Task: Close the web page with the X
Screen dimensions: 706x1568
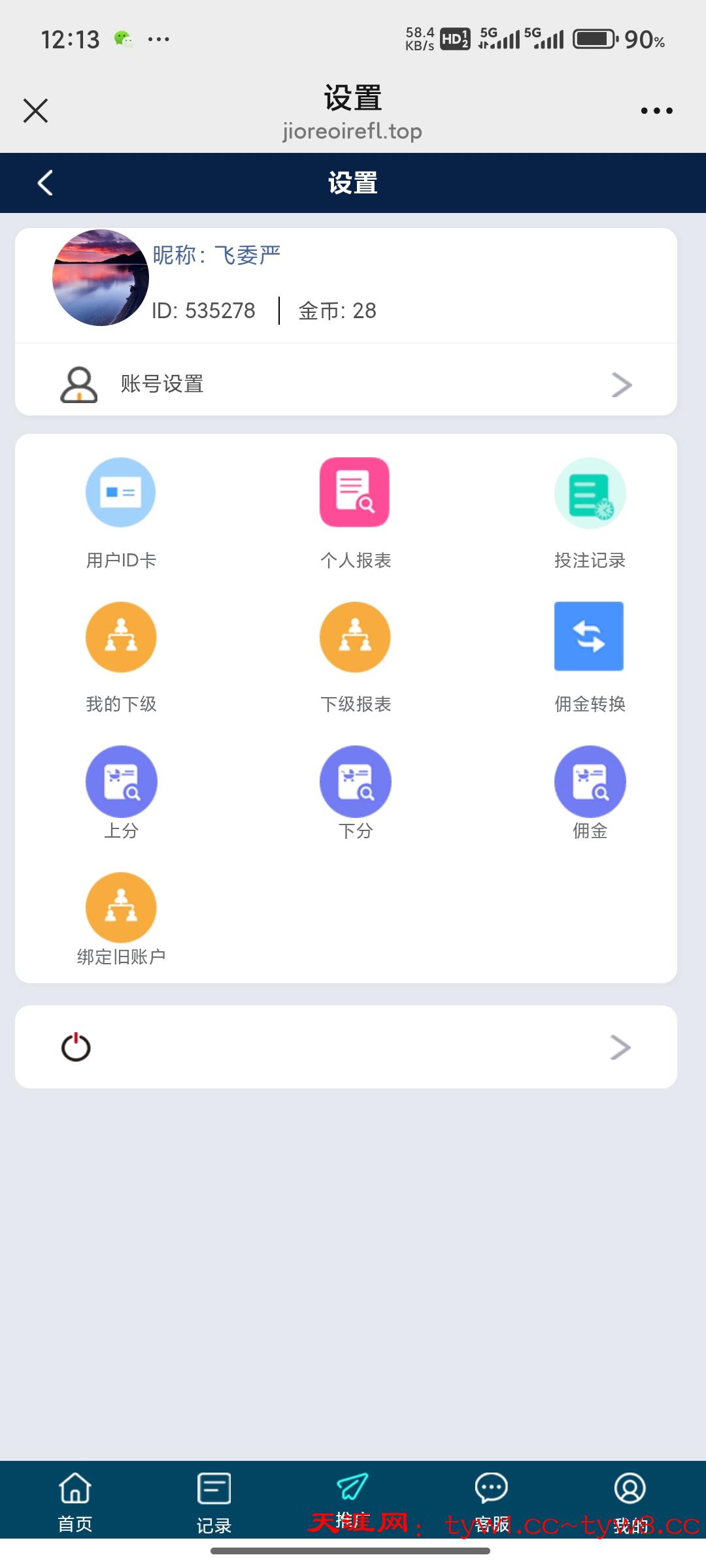Action: [x=36, y=110]
